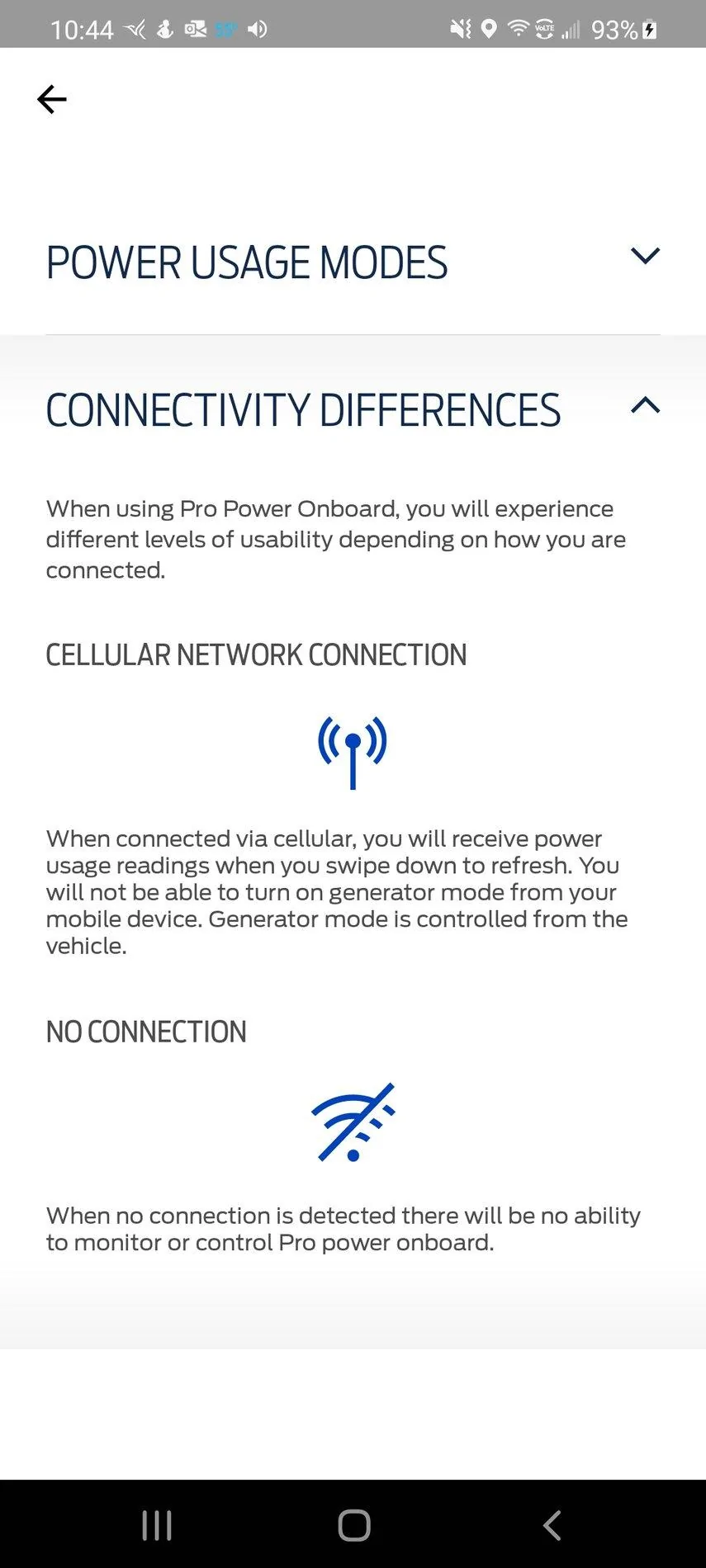Collapse the Connectivity Differences section
This screenshot has width=706, height=1568.
645,405
